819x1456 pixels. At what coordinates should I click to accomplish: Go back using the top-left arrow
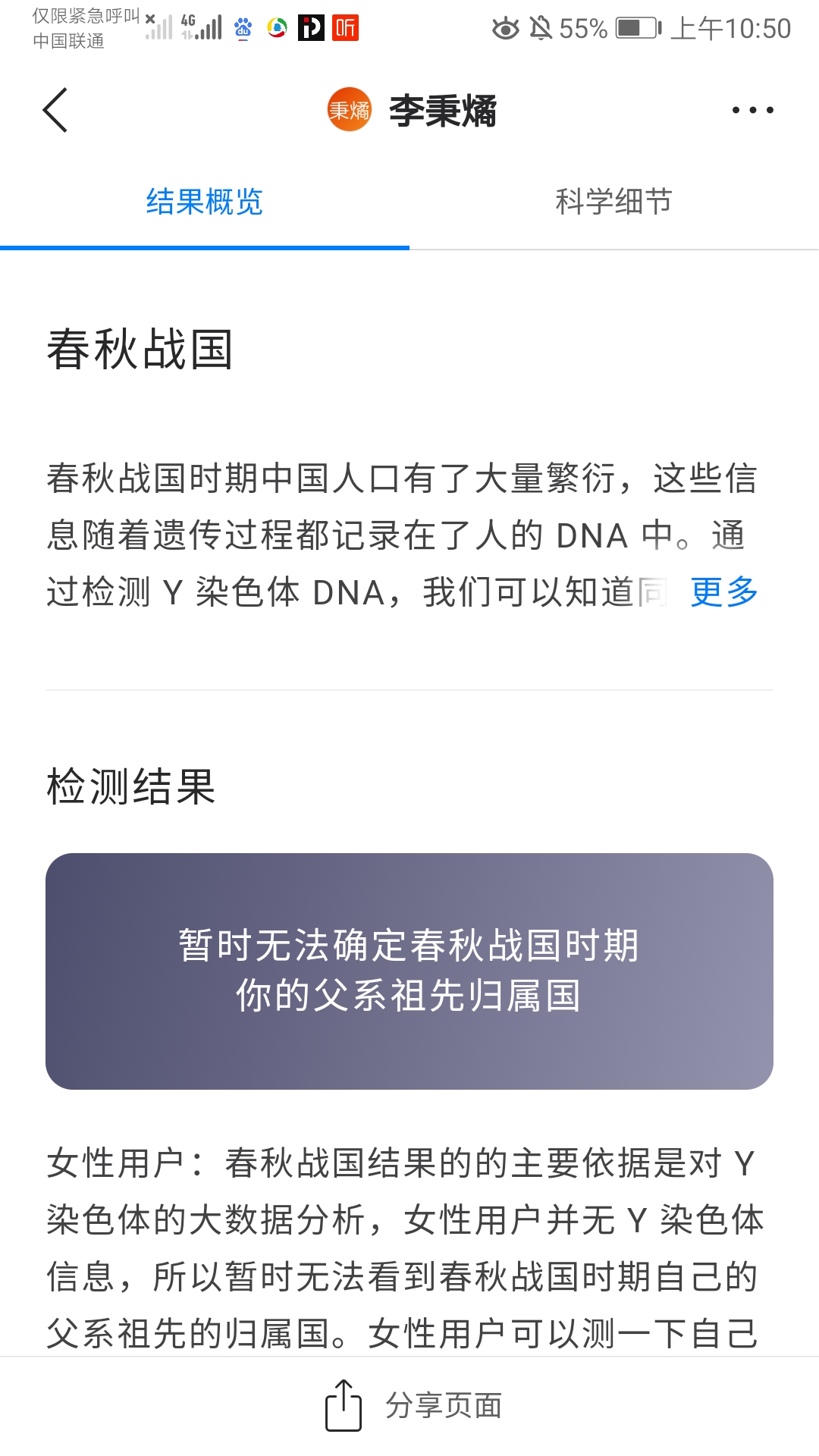tap(55, 110)
